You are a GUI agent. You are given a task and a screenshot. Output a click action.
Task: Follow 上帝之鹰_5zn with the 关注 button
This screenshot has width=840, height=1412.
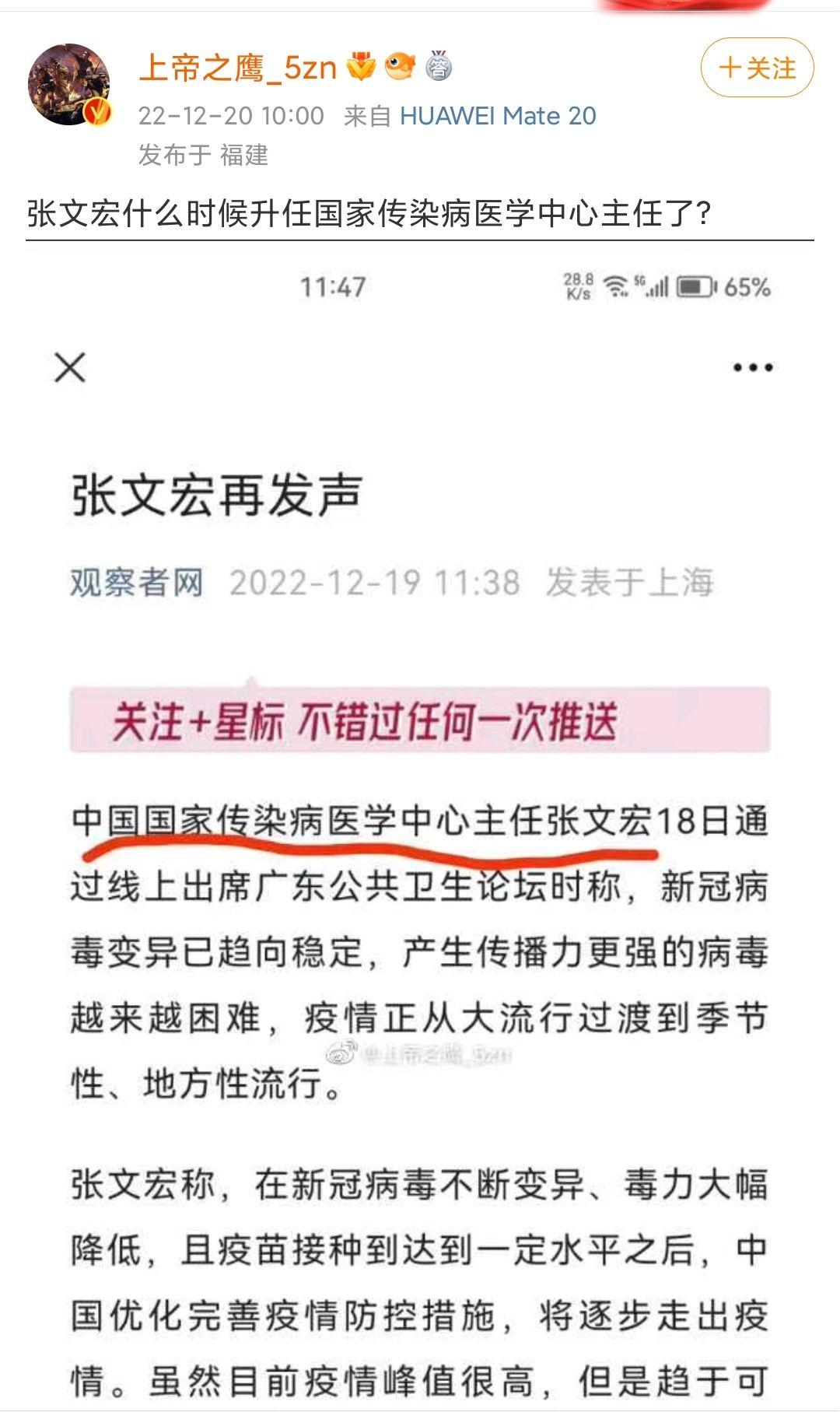click(x=757, y=68)
